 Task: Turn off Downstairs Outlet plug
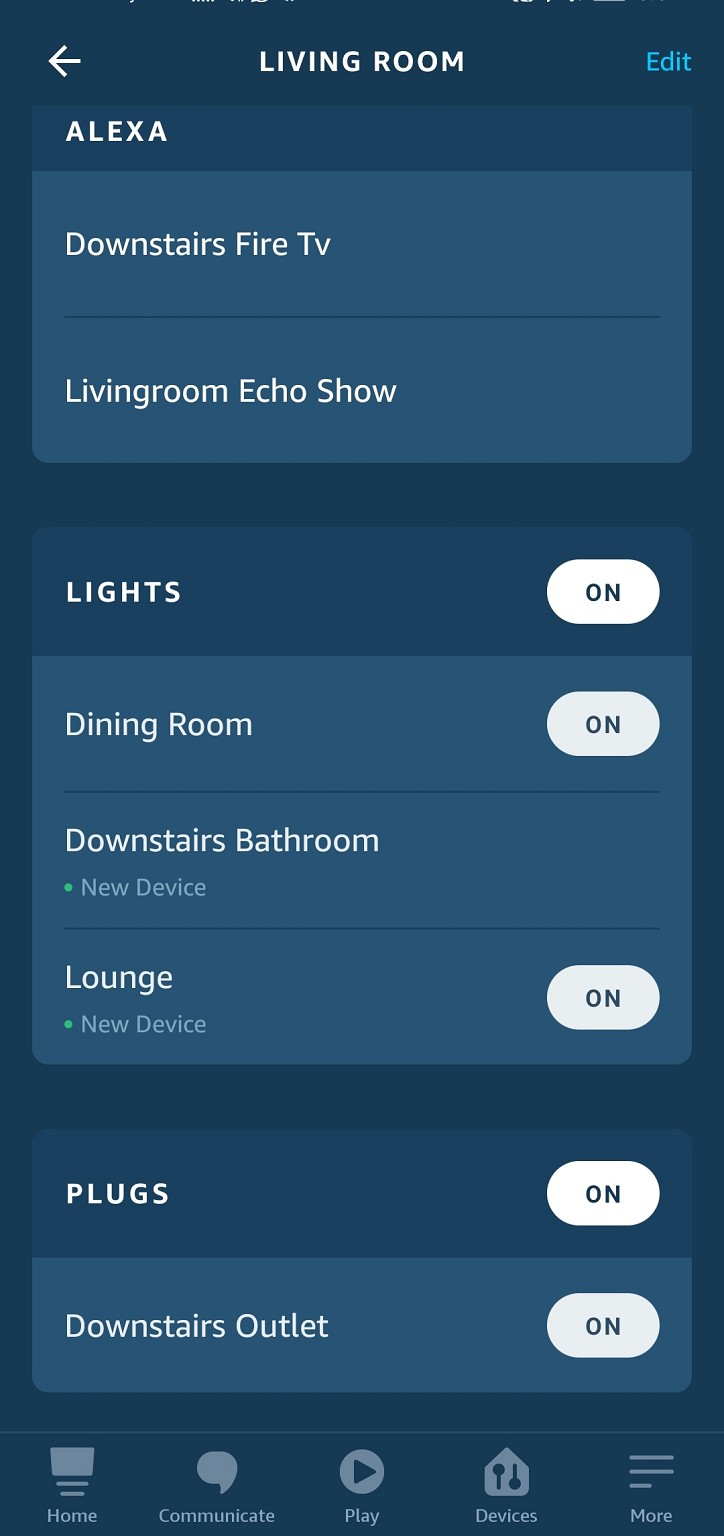(x=603, y=1326)
